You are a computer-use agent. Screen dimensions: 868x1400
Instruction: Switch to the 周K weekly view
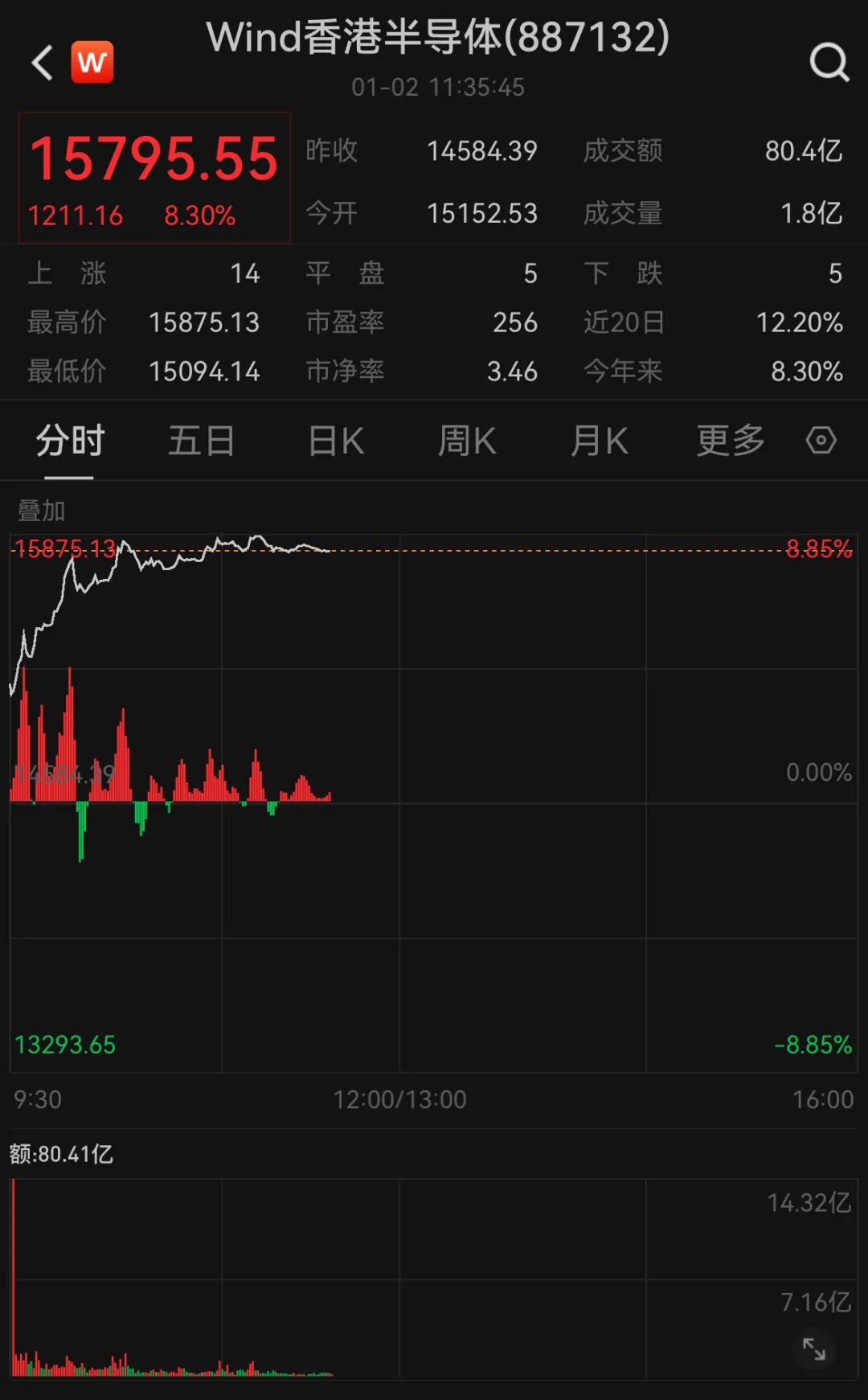(466, 440)
